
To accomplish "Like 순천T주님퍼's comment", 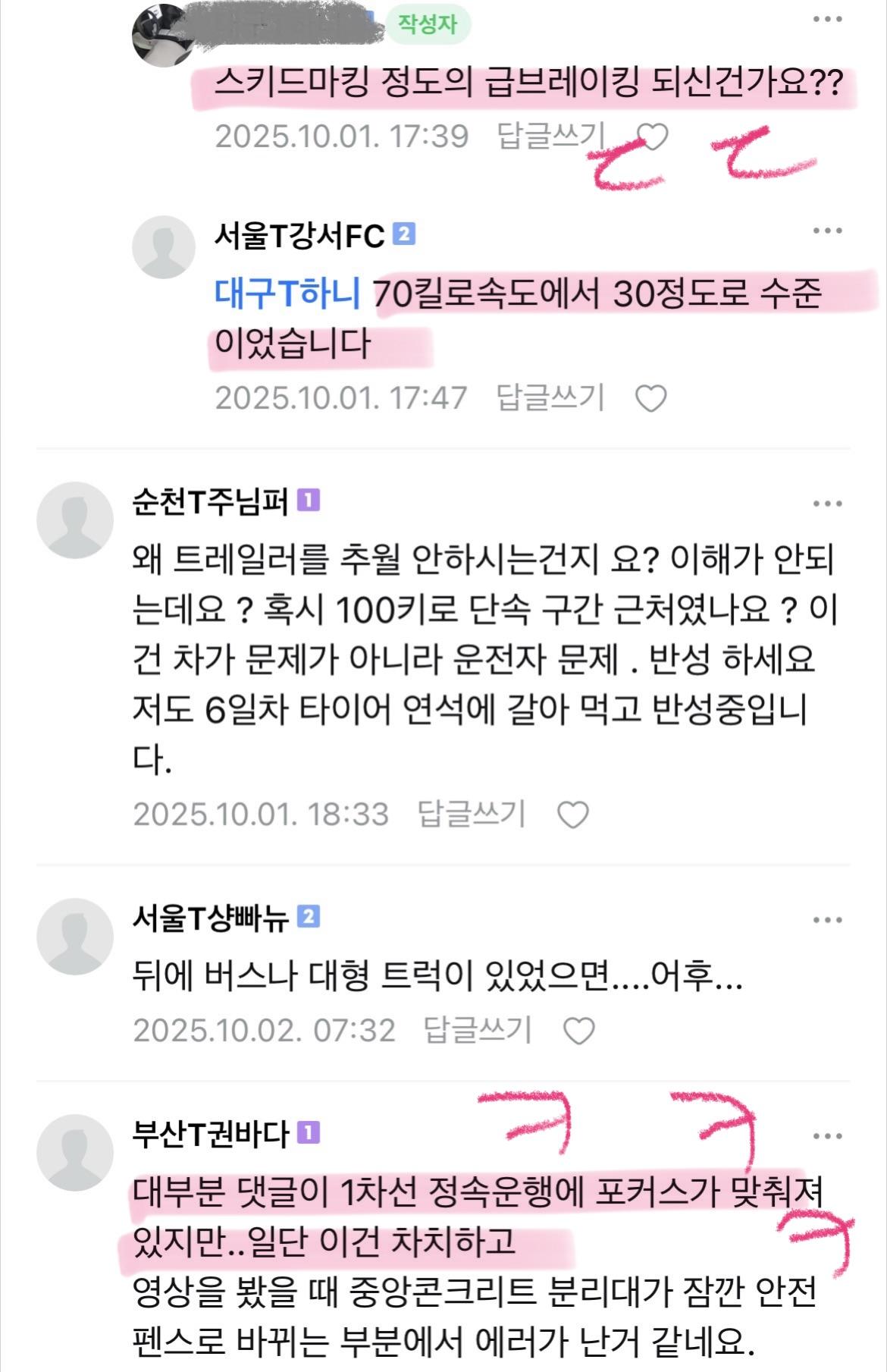I will click(x=572, y=815).
